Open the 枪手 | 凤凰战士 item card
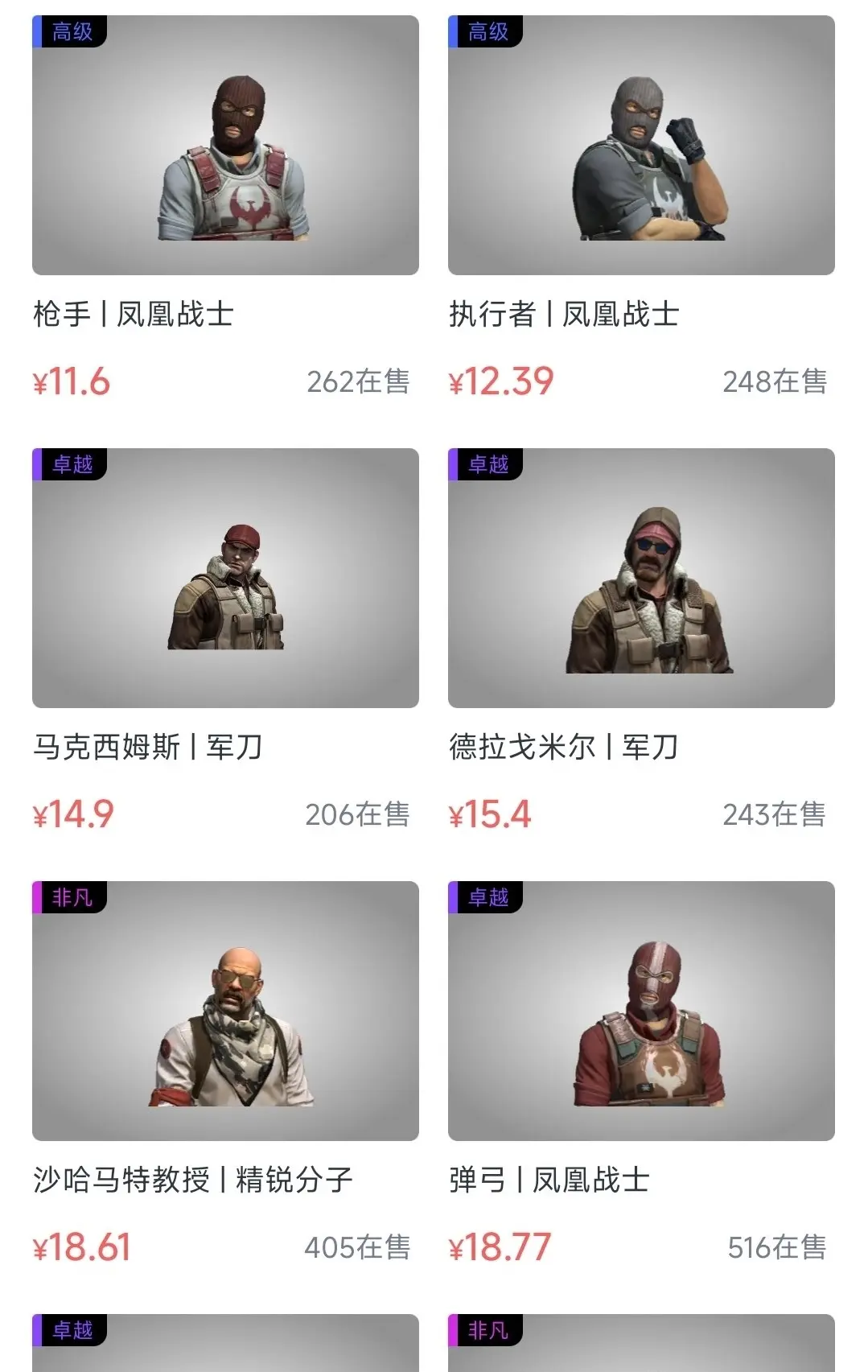Screen dimensions: 868x1372 pyautogui.click(x=225, y=146)
